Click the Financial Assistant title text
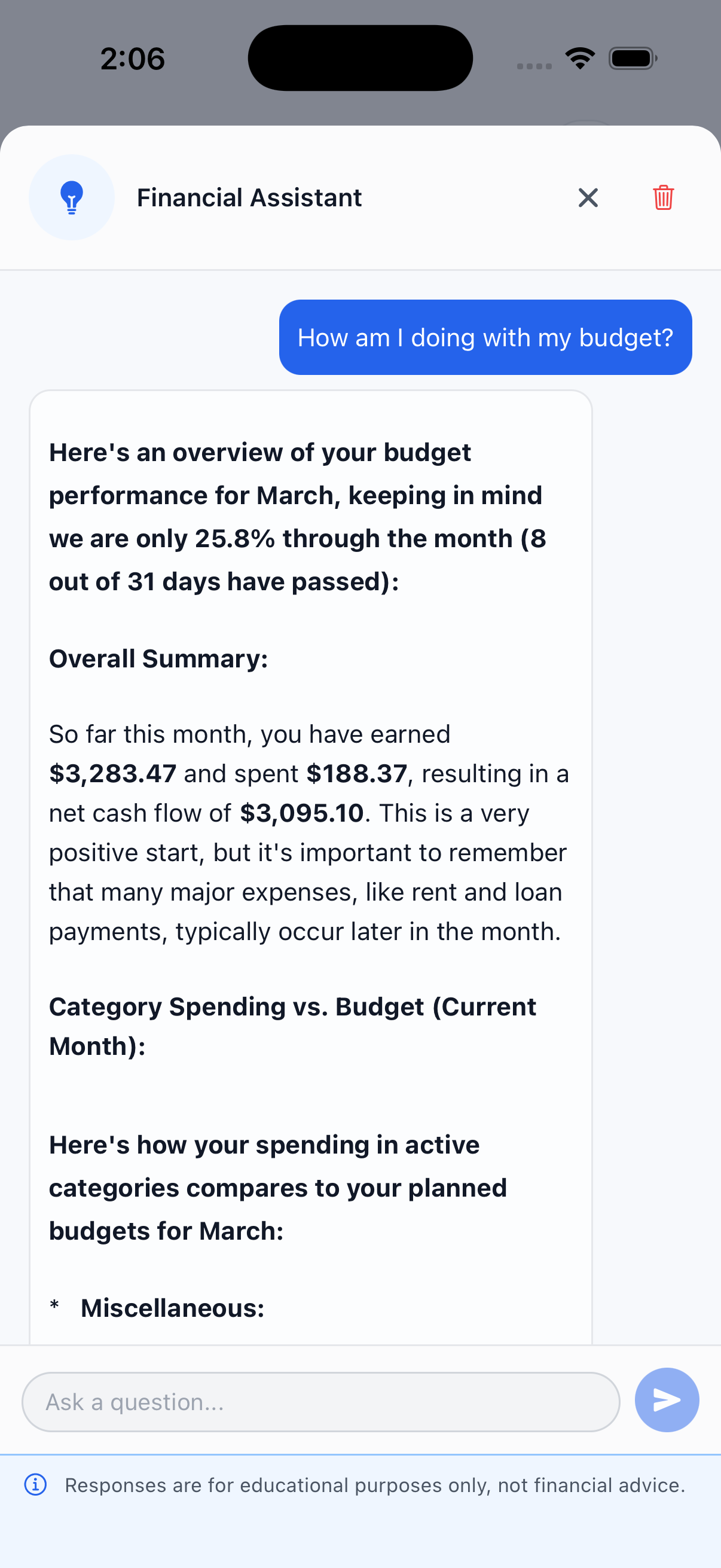721x1568 pixels. tap(249, 197)
